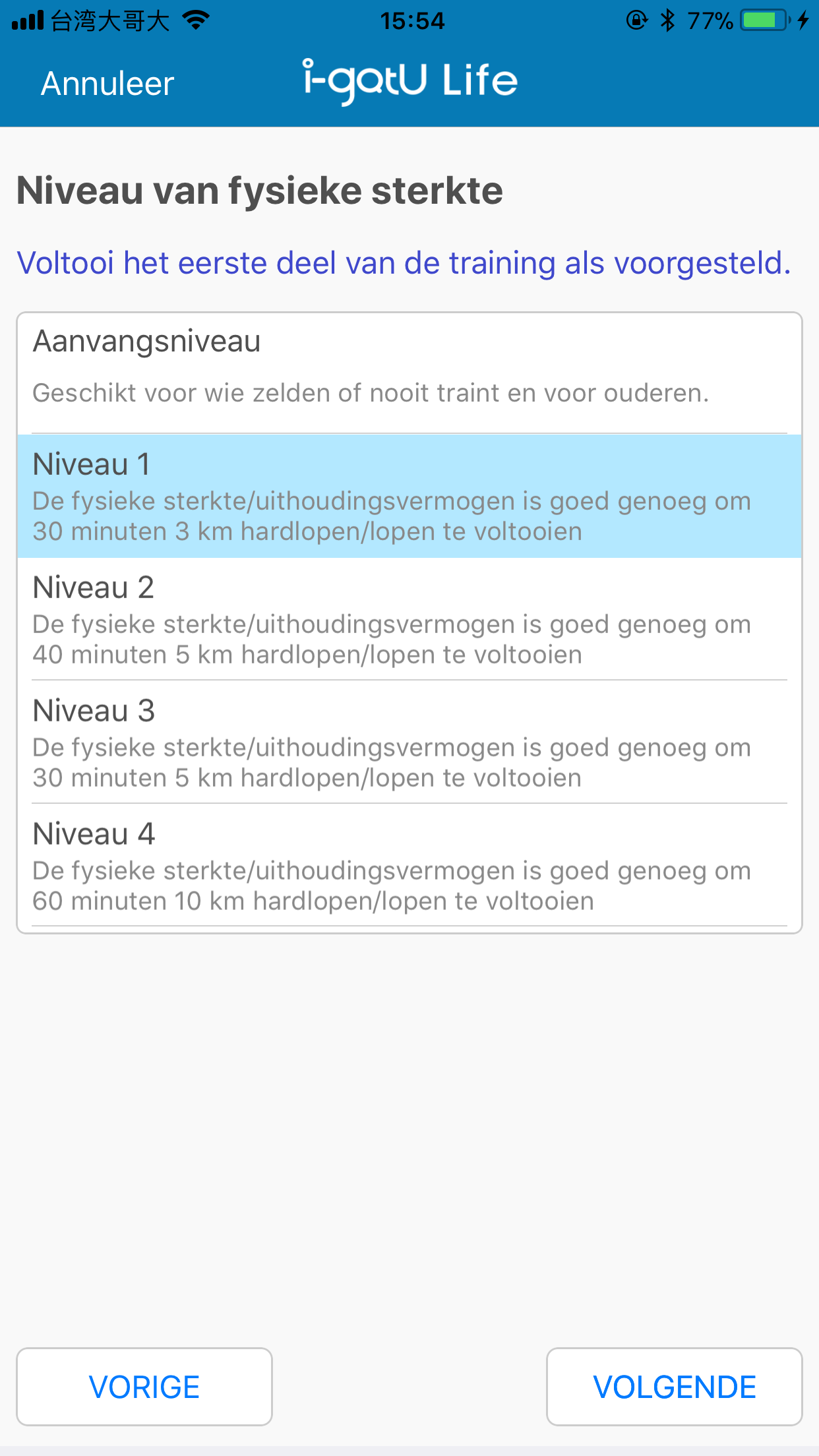Select Niveau 2 fitness level

[409, 619]
